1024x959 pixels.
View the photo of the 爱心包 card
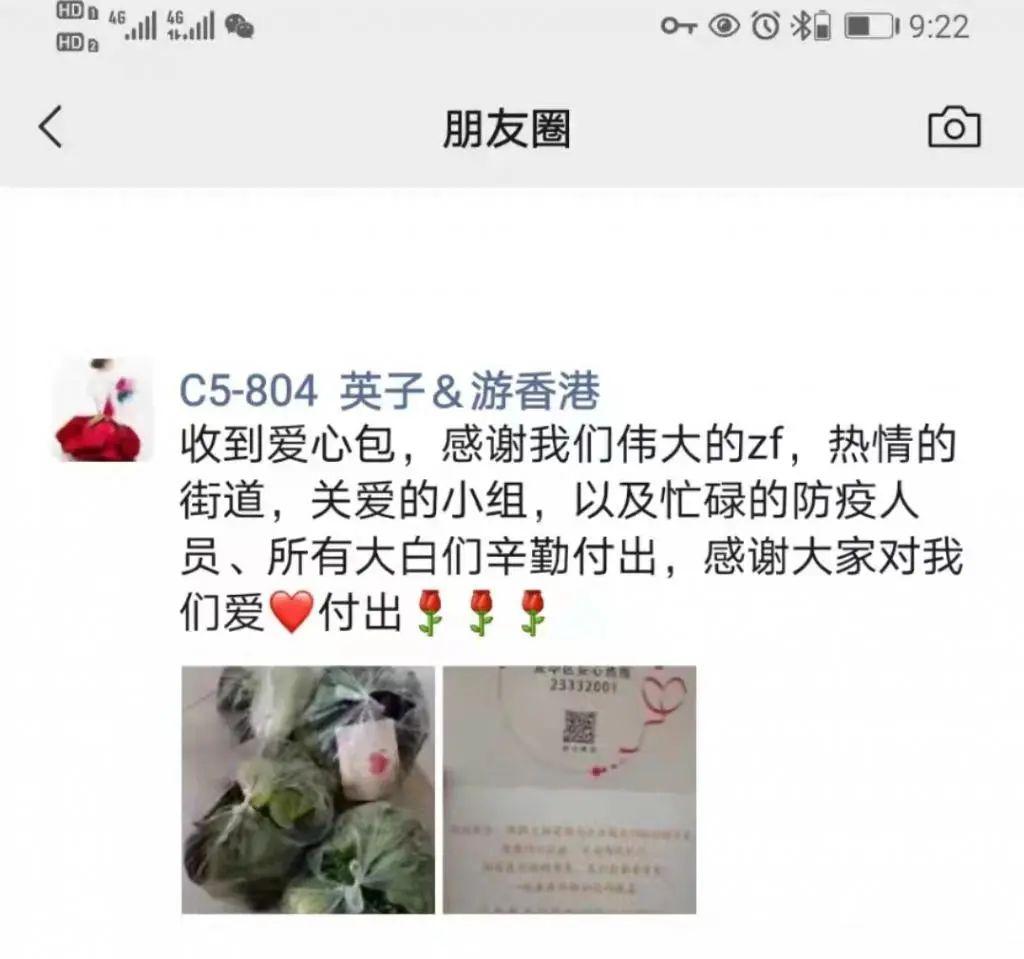pyautogui.click(x=569, y=789)
